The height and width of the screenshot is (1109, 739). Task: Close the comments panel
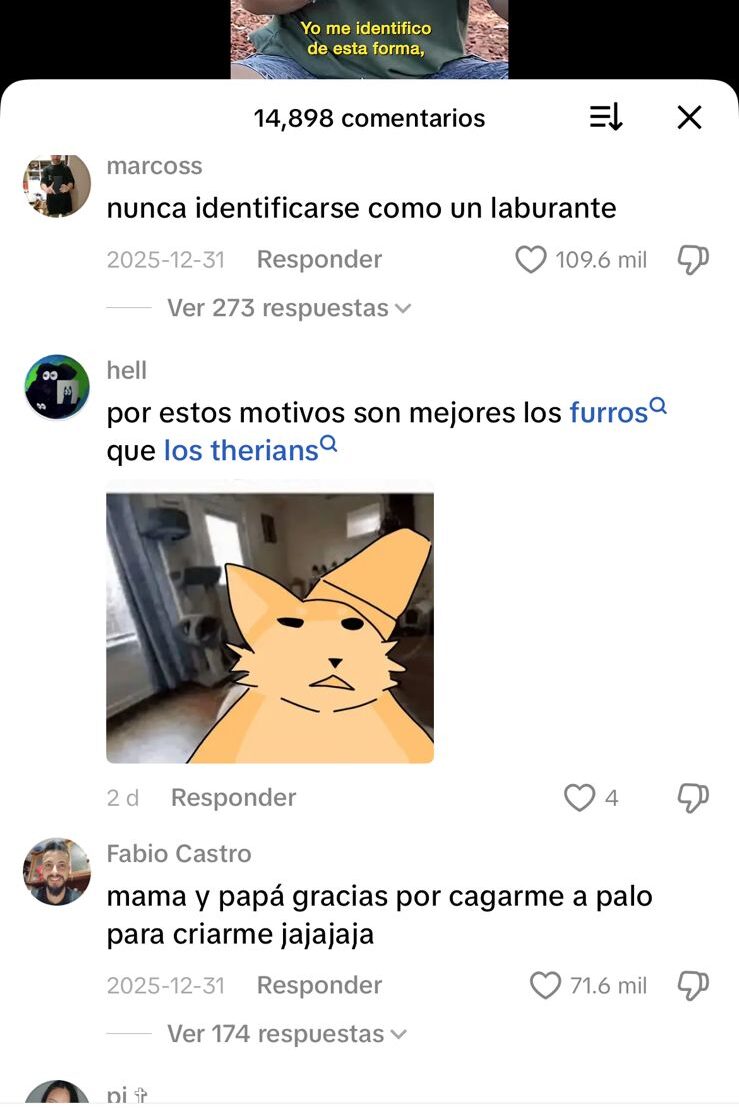coord(689,118)
